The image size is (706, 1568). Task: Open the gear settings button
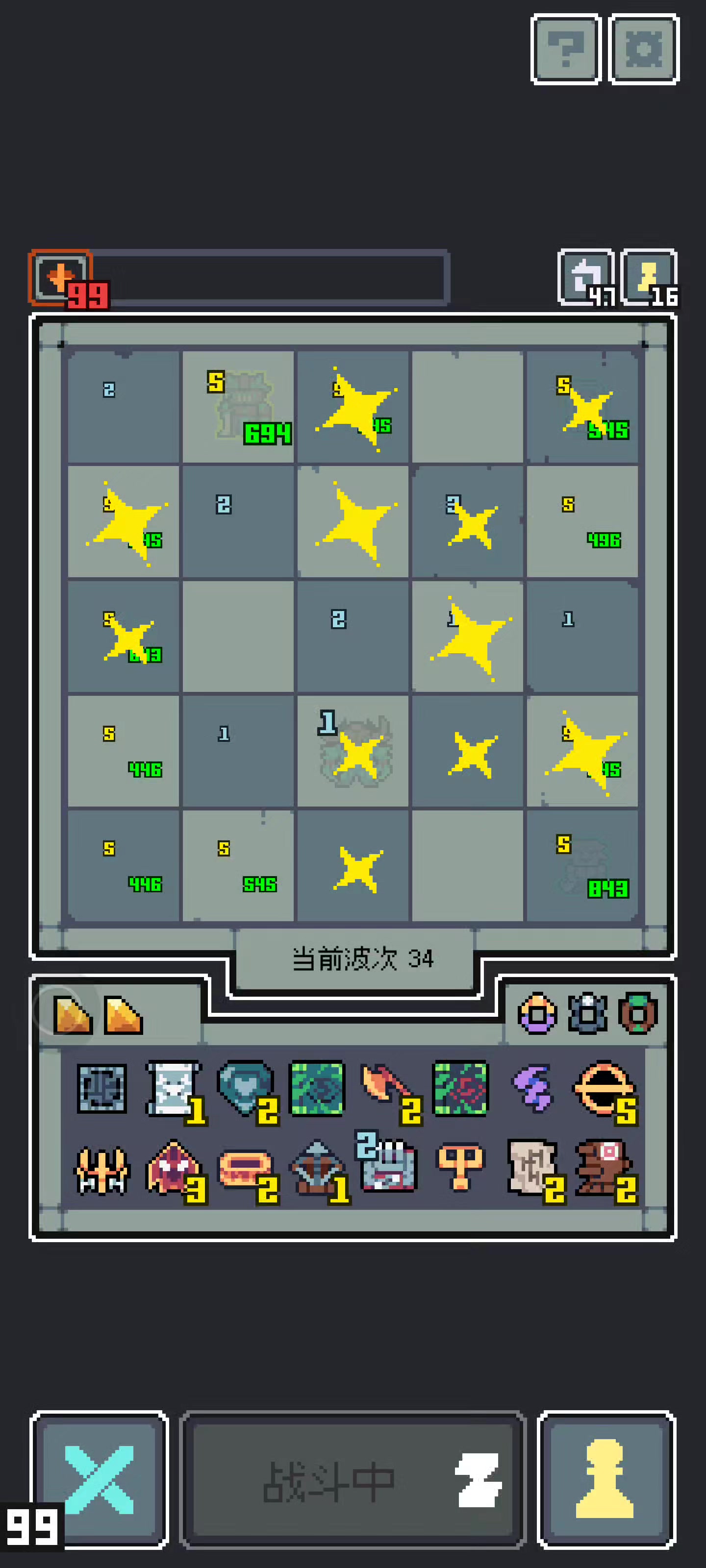click(x=643, y=49)
